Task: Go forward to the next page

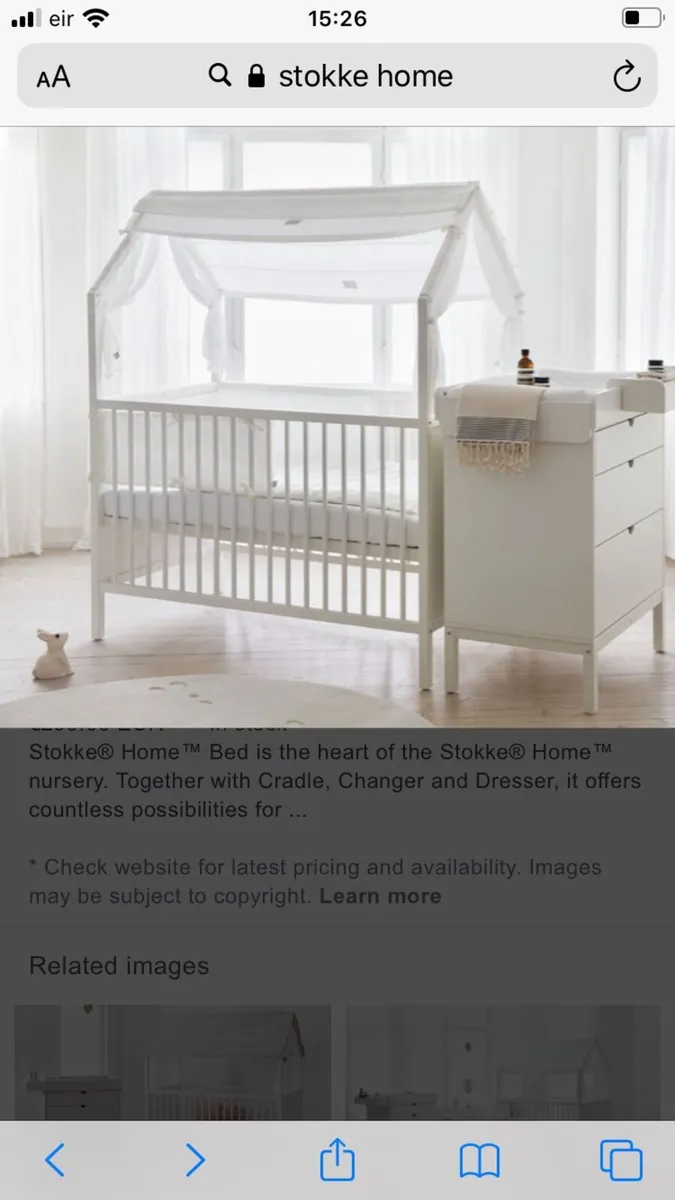Action: (x=195, y=1160)
